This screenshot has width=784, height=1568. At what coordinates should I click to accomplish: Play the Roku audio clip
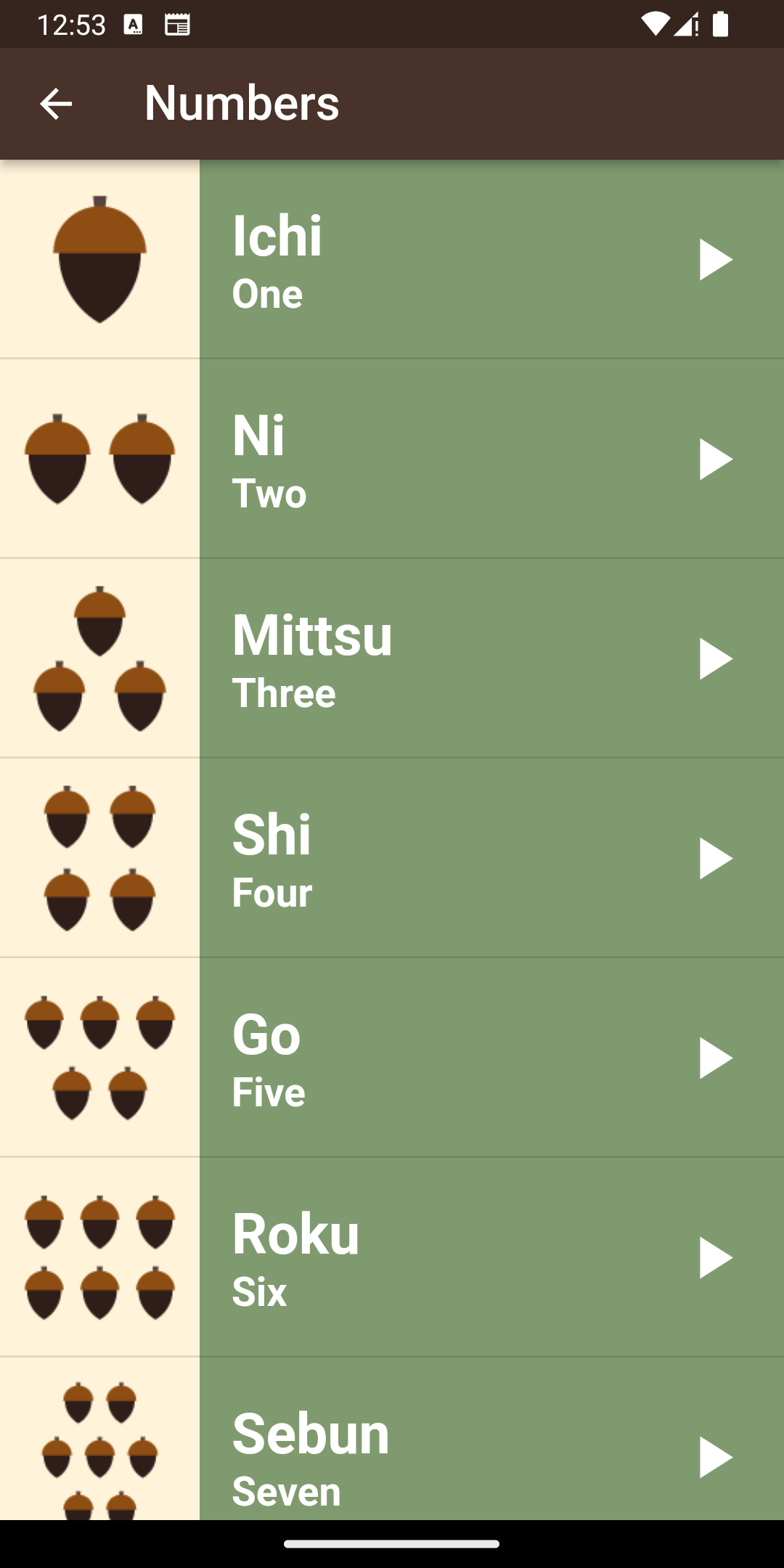pos(715,1256)
